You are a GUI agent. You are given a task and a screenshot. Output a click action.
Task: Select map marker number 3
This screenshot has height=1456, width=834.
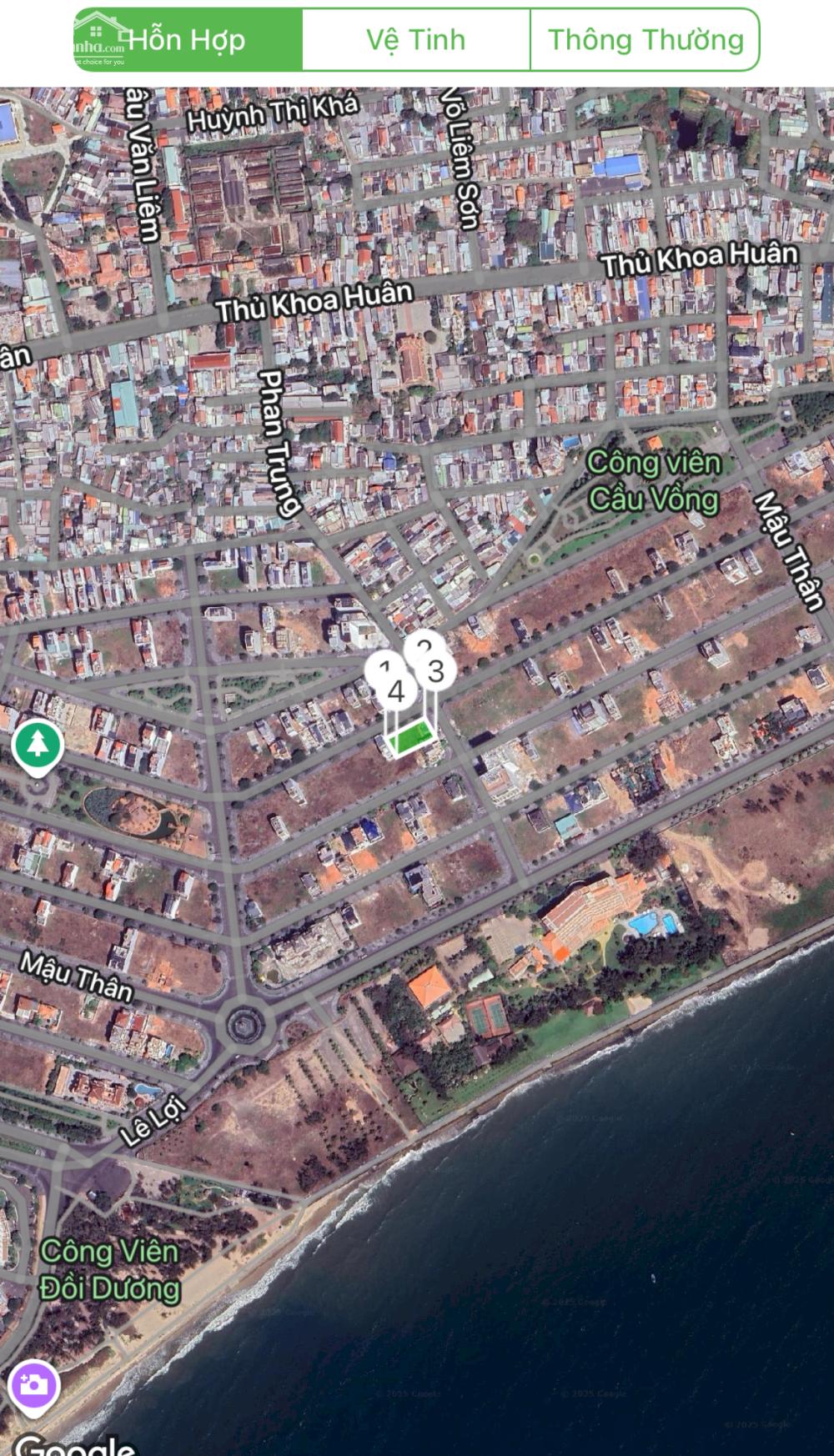pyautogui.click(x=437, y=671)
